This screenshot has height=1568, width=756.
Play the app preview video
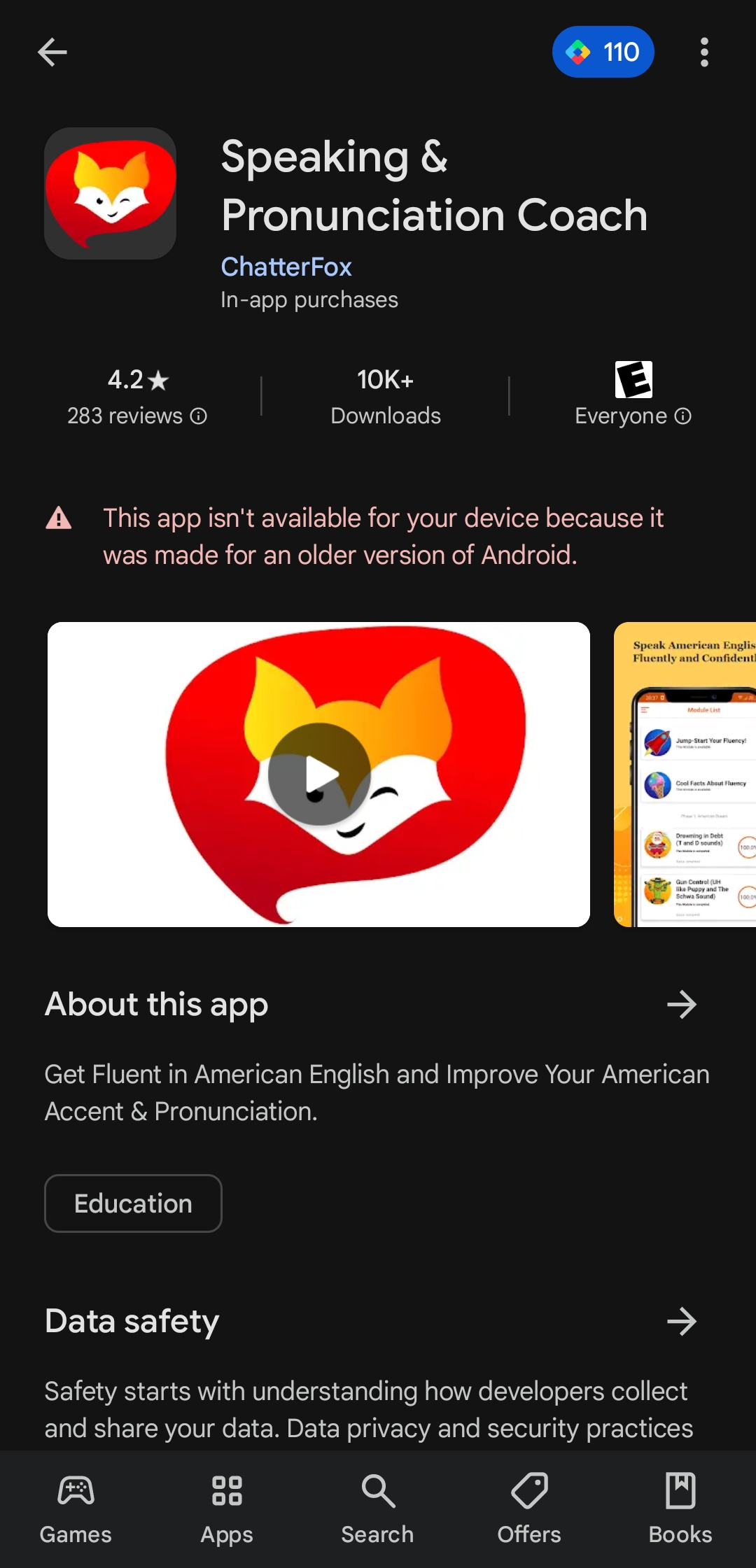(319, 774)
